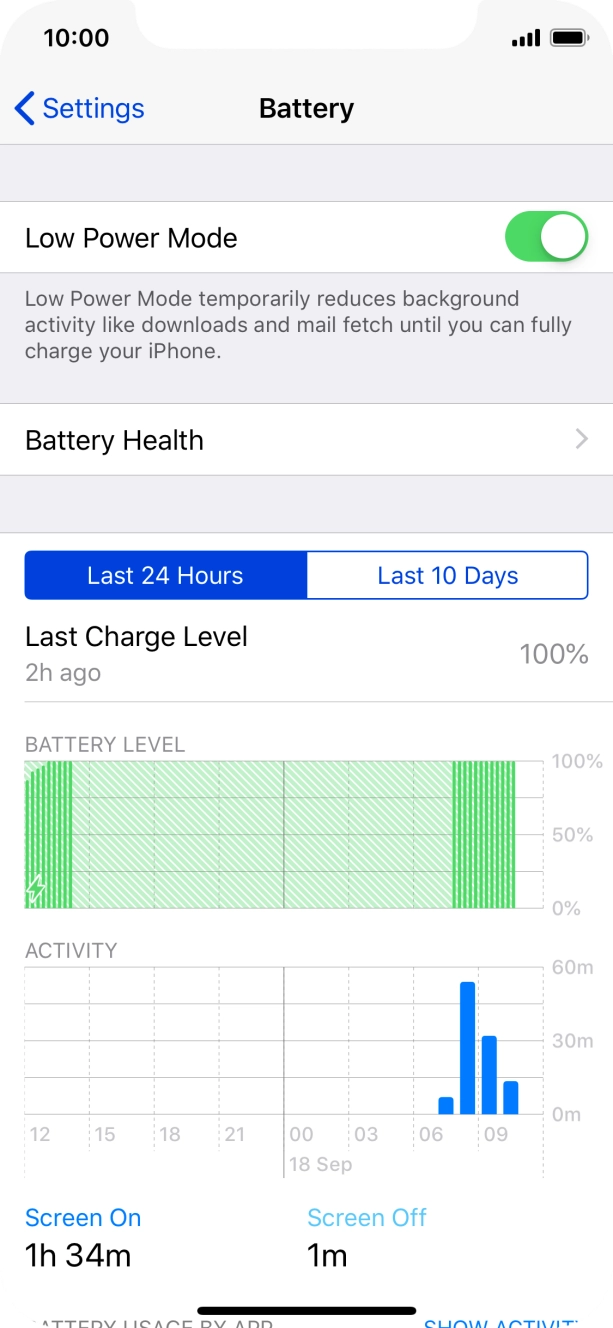
Task: Turn off Low Power Mode
Action: (546, 237)
